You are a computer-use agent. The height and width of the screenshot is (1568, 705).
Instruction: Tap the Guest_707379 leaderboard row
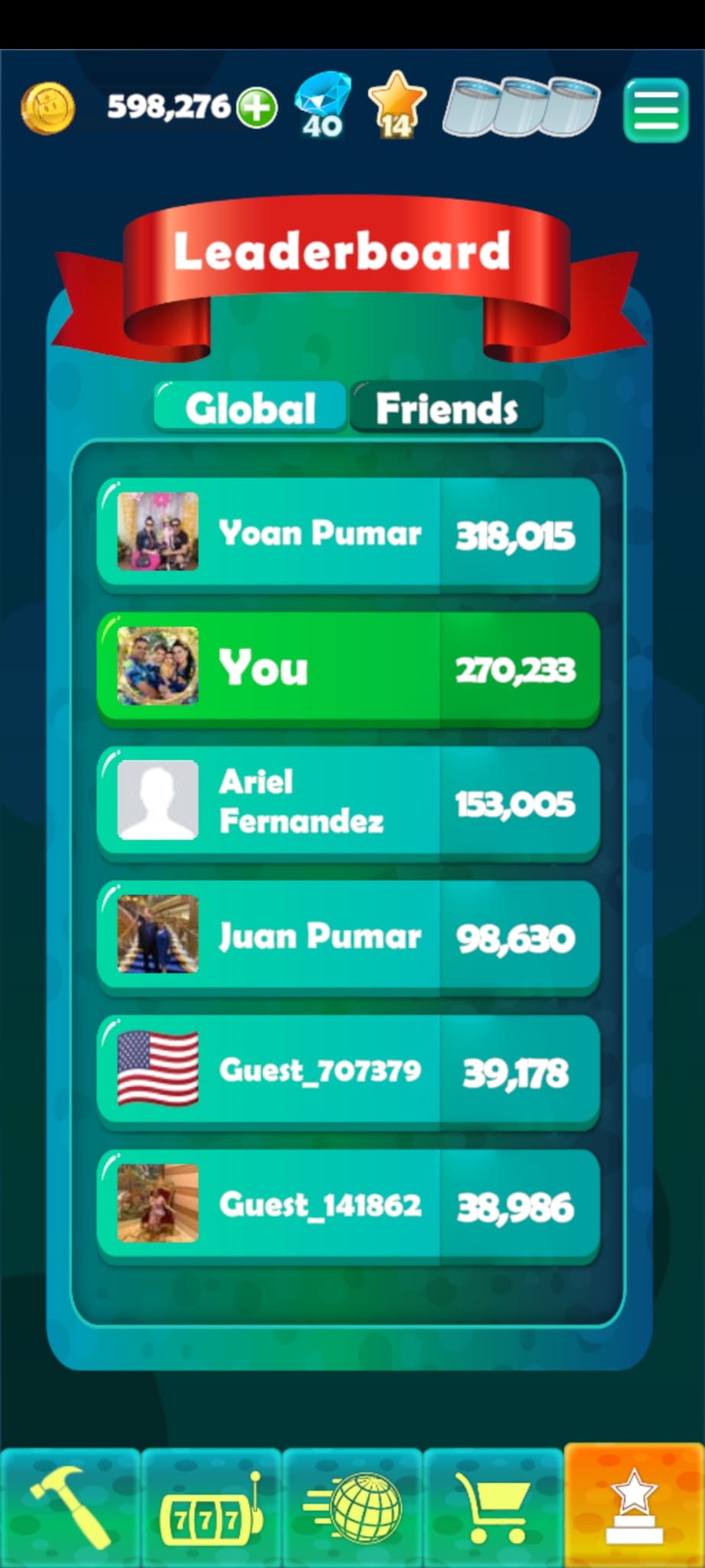click(x=348, y=1070)
